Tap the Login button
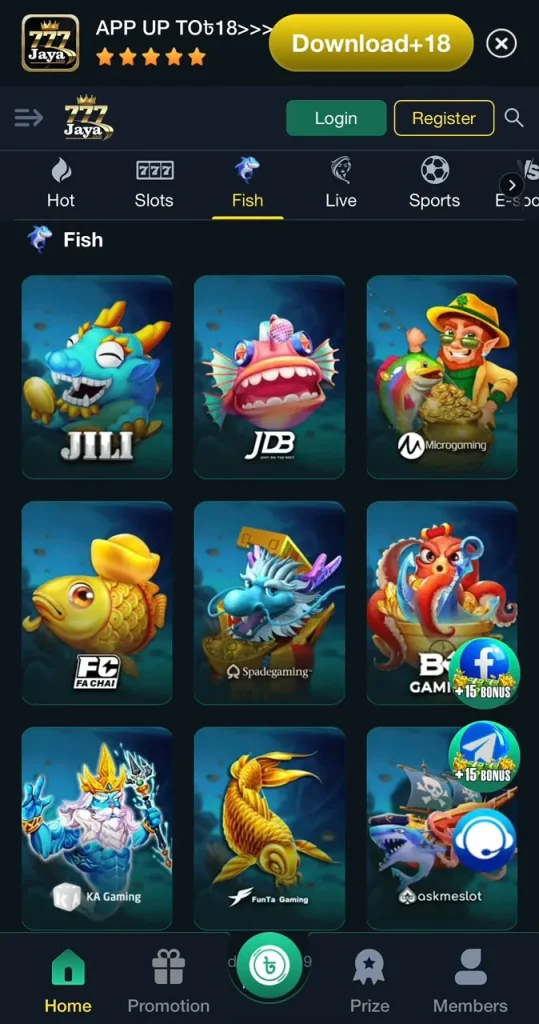The height and width of the screenshot is (1024, 539). click(336, 118)
